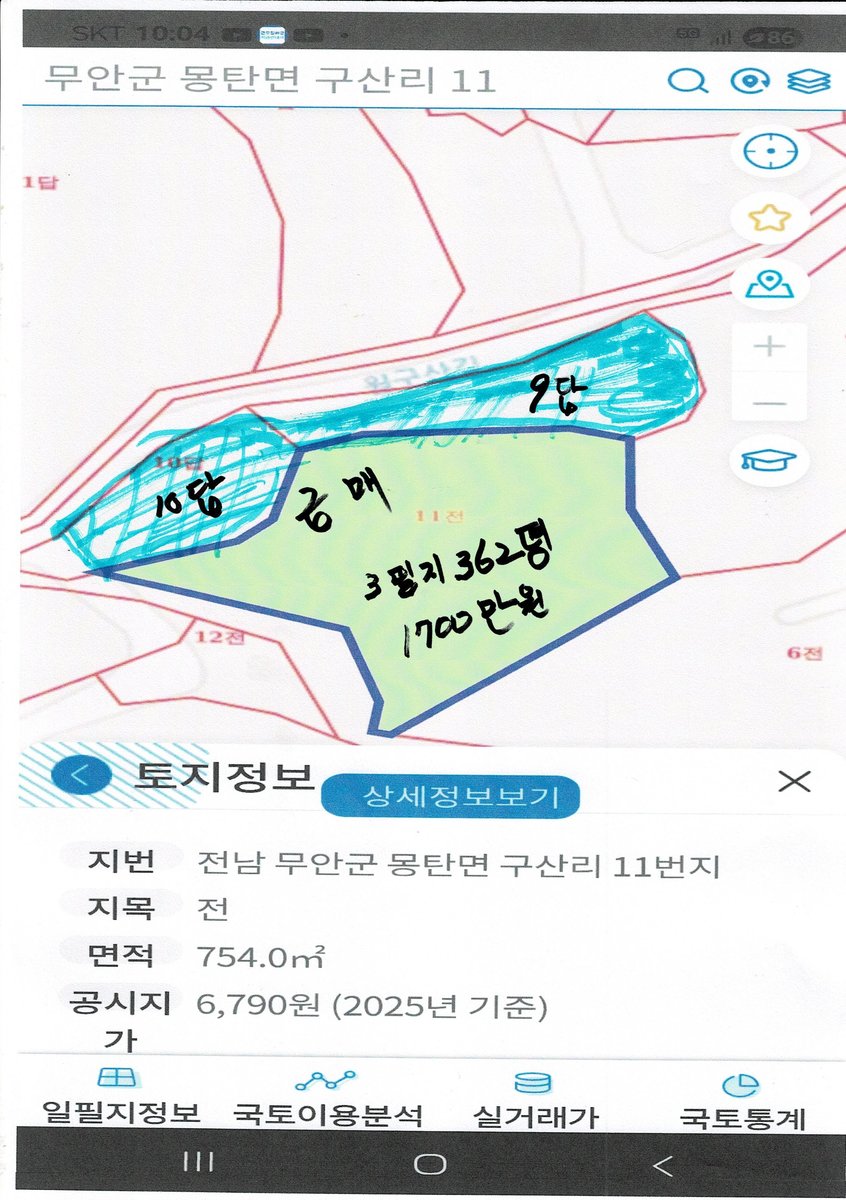
Task: Zoom in with the plus button
Action: point(769,347)
